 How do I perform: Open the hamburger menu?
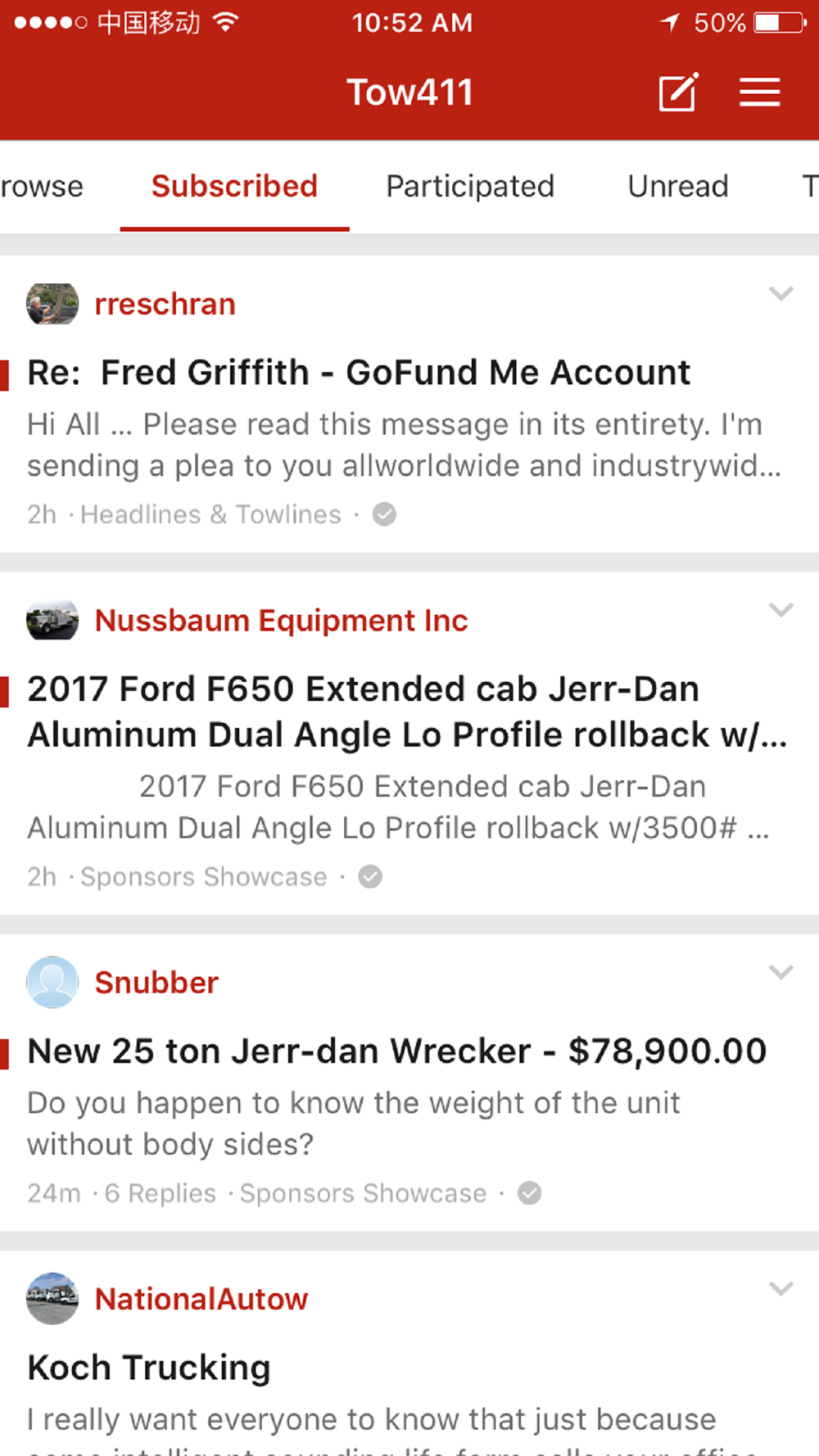(x=759, y=92)
